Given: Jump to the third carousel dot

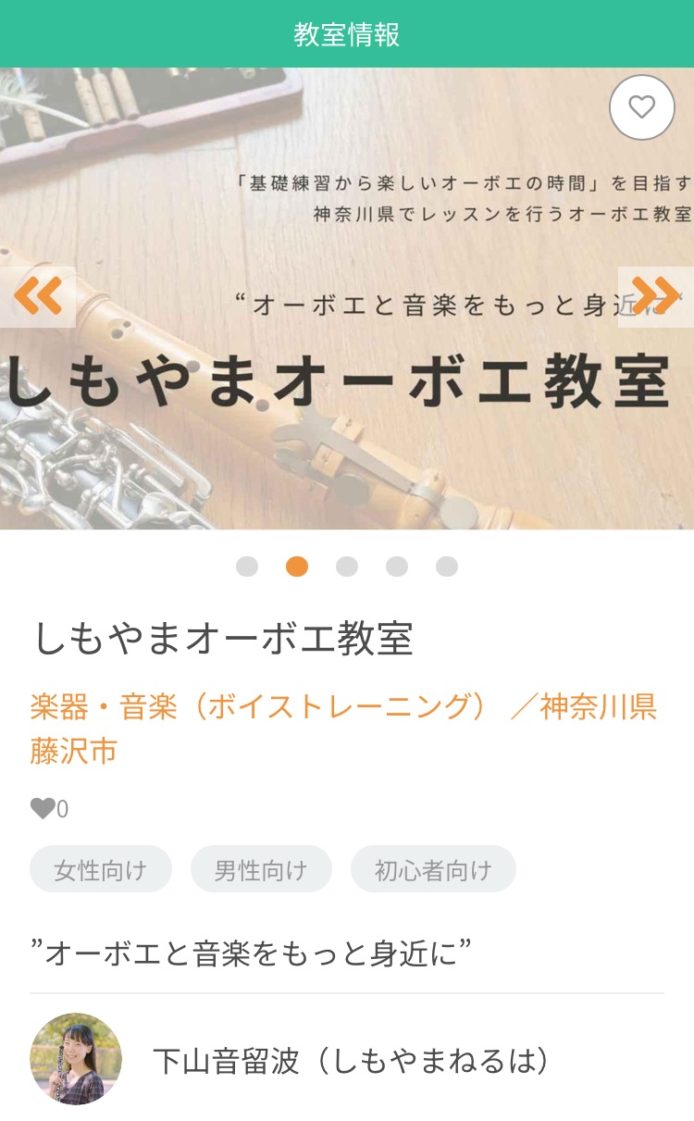Looking at the screenshot, I should click(347, 567).
